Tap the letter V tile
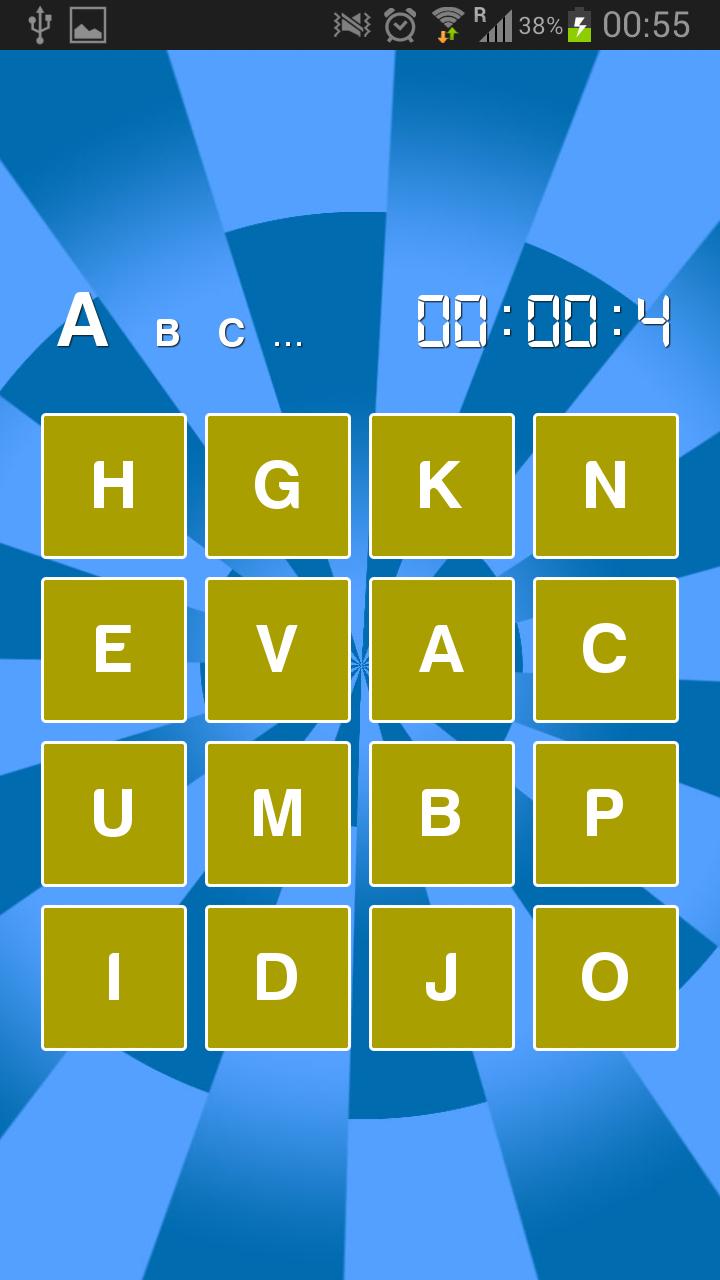 (x=277, y=650)
